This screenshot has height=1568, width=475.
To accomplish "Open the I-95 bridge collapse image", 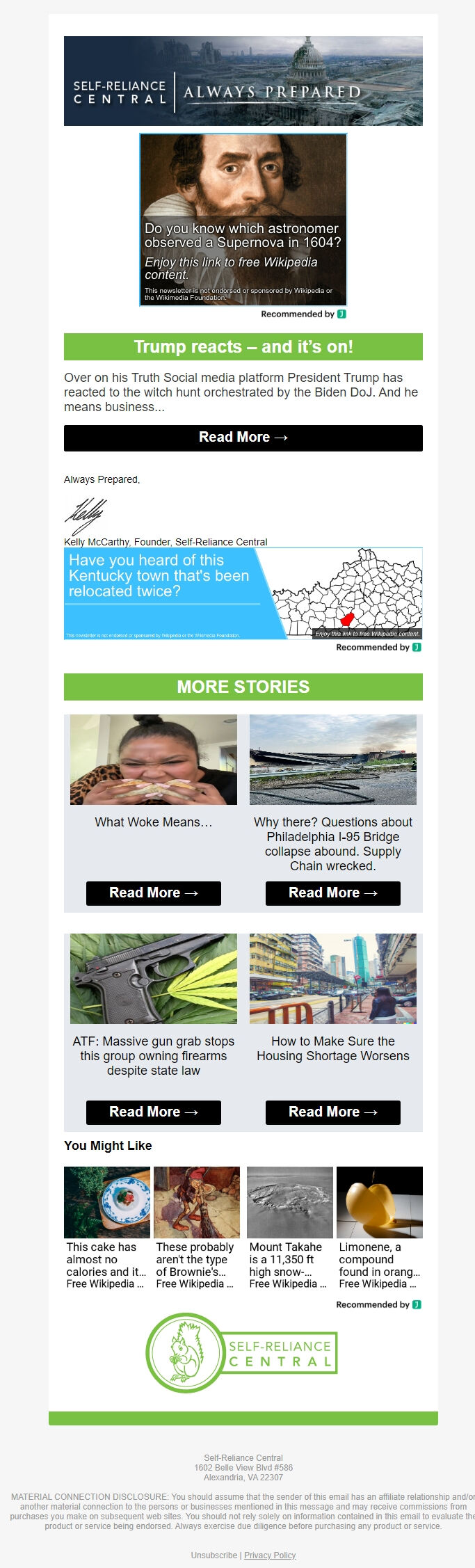I will (332, 760).
